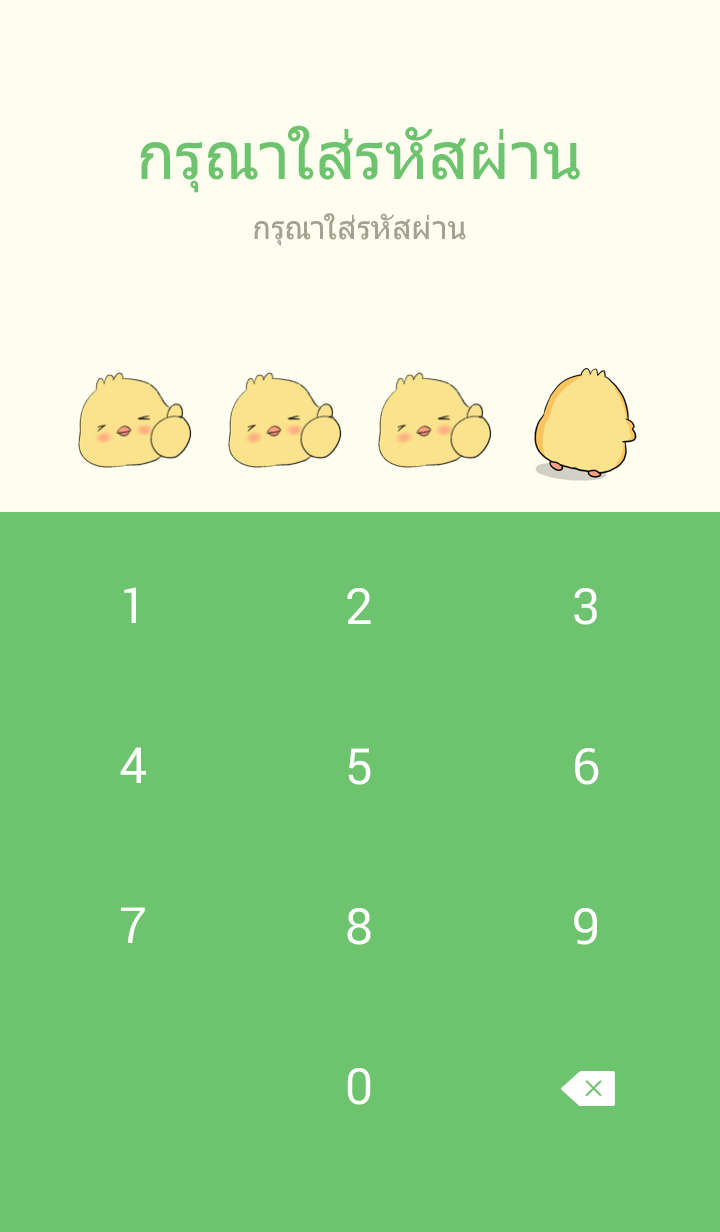Select digit 7 on the keypad

point(132,927)
